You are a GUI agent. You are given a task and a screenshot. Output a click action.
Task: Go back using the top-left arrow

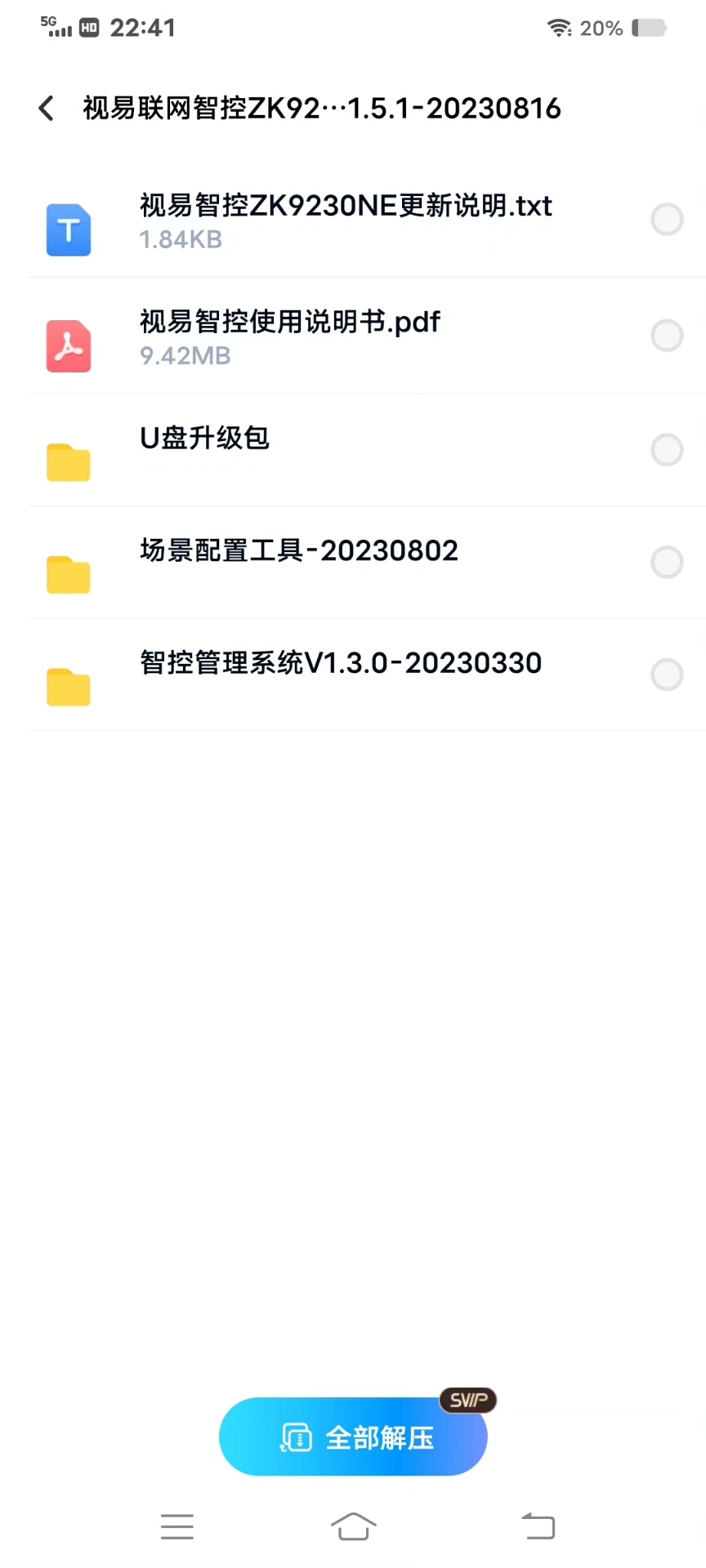coord(47,109)
